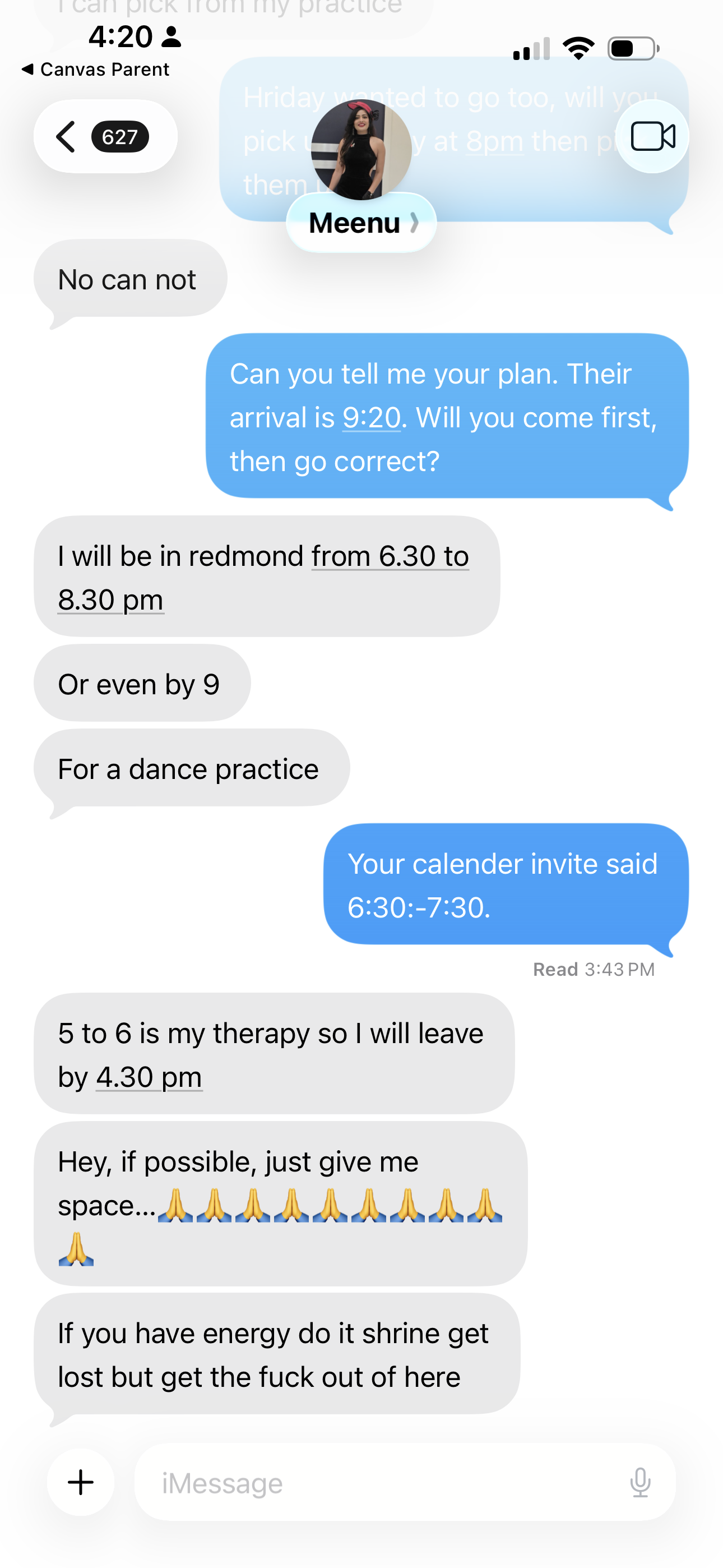723x1568 pixels.
Task: Start a FaceTime video call
Action: coord(652,136)
